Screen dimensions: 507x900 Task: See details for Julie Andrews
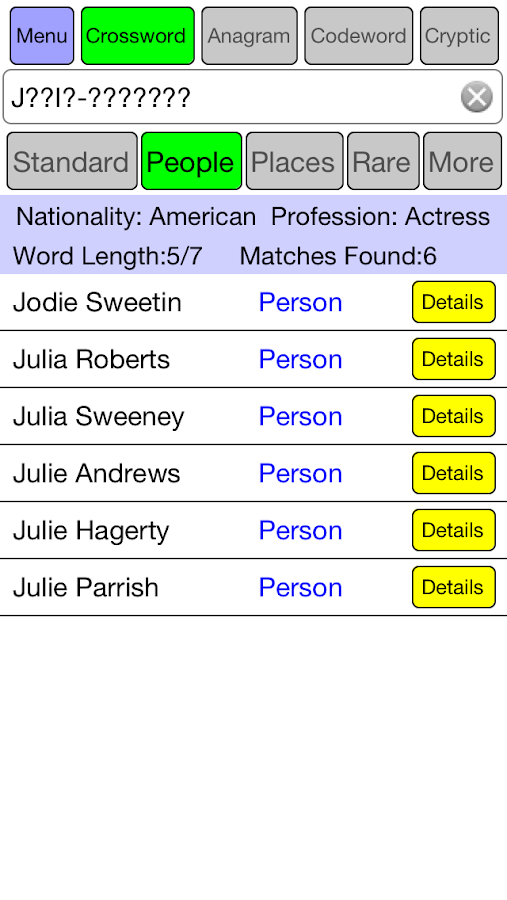coord(454,473)
